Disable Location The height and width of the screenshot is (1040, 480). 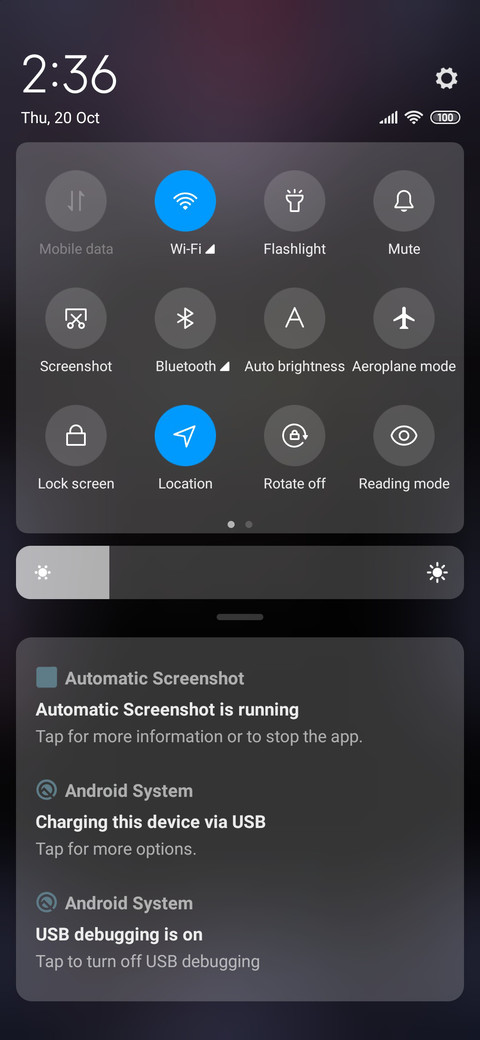[x=185, y=436]
